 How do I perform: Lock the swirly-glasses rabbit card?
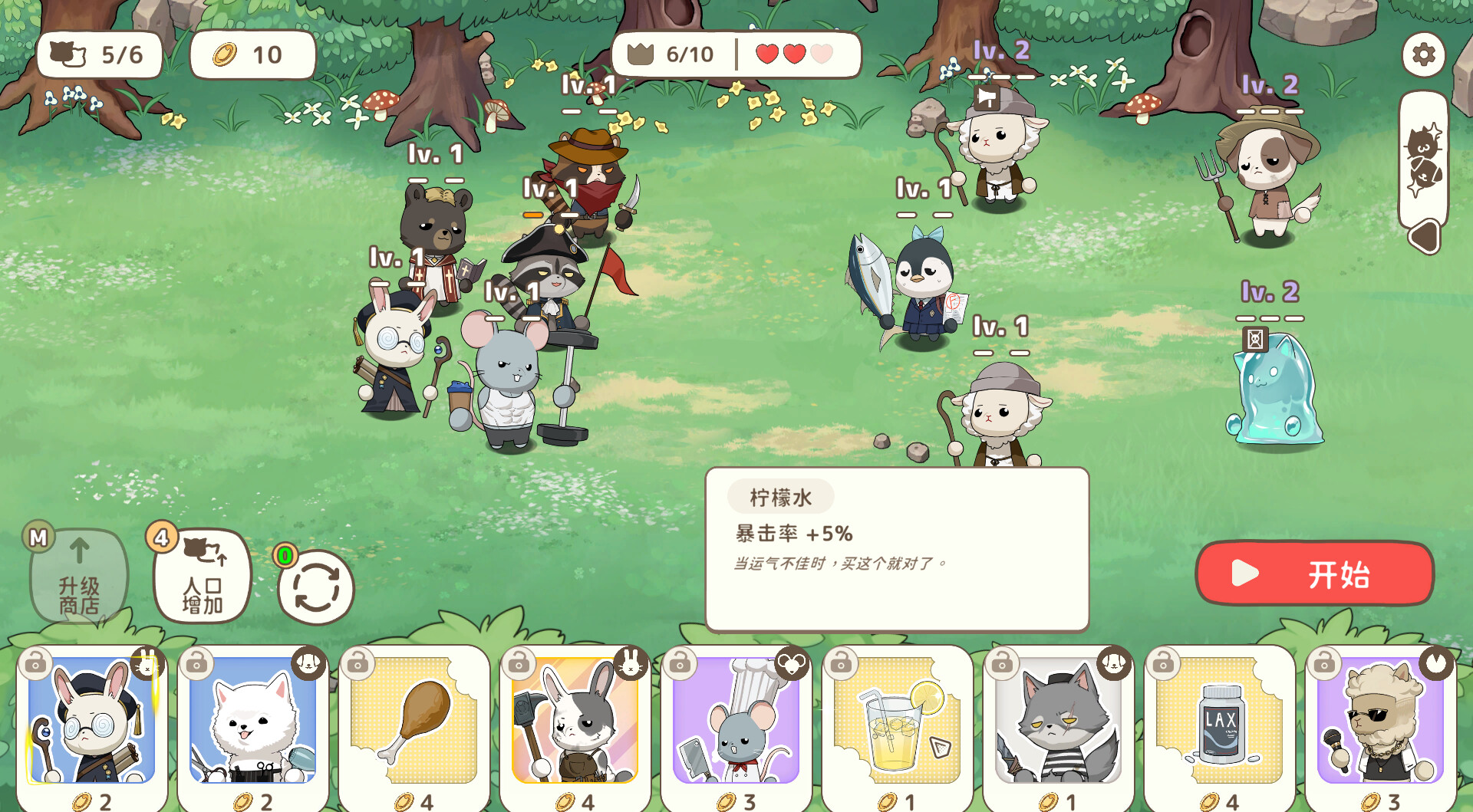pyautogui.click(x=36, y=663)
